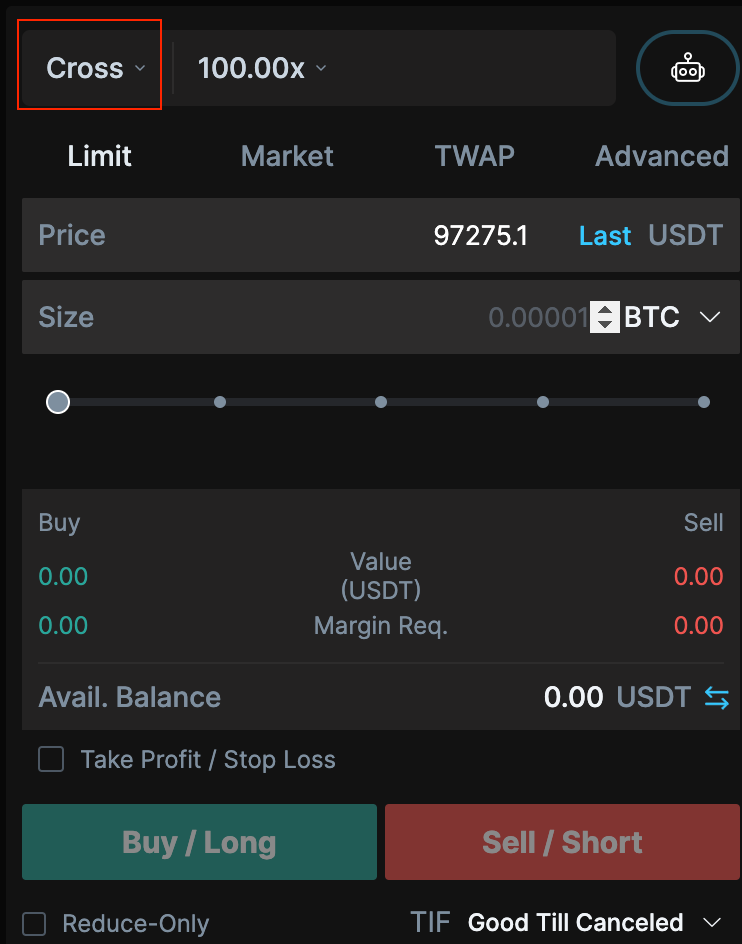Tap the size percentage slider handle
Image resolution: width=742 pixels, height=944 pixels.
[x=58, y=402]
